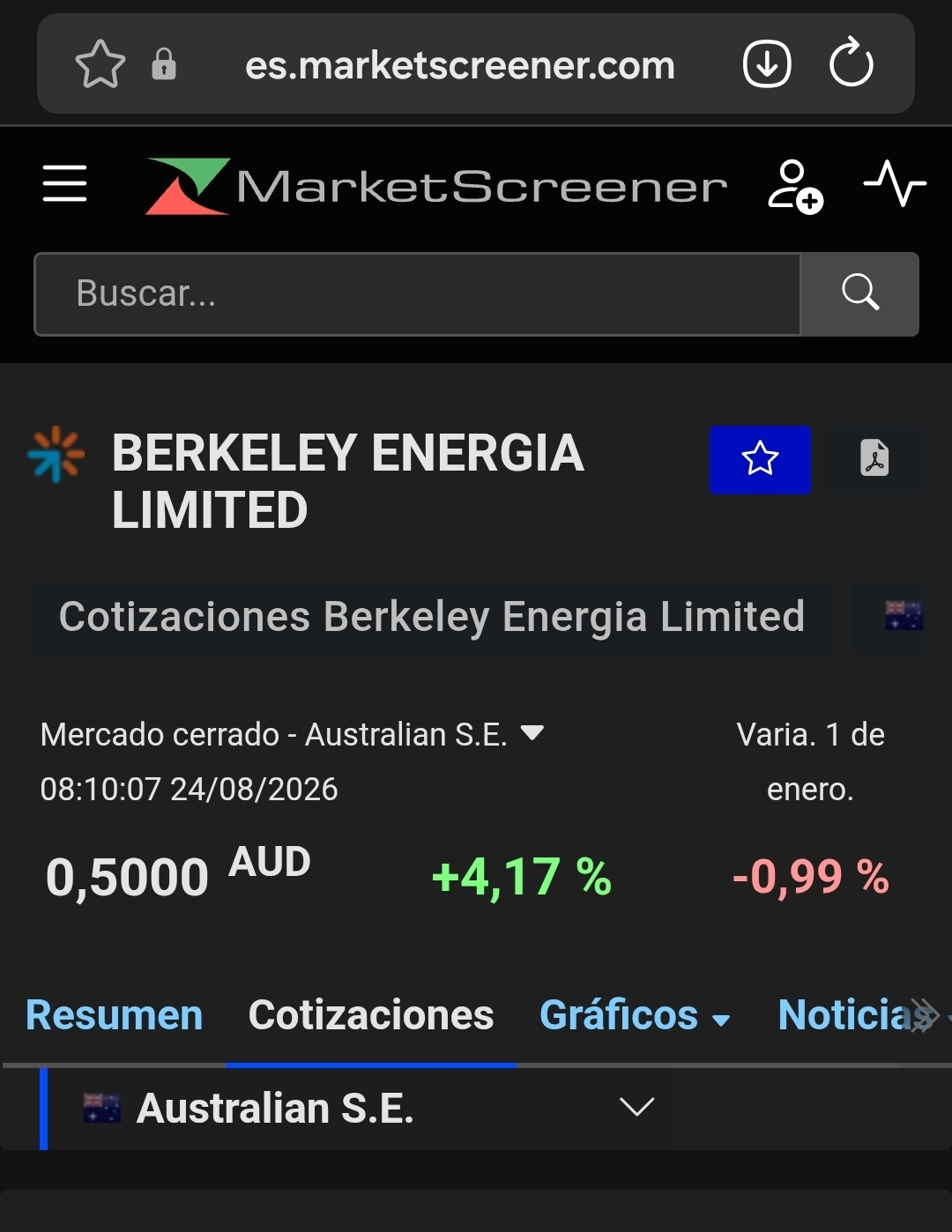Switch to the Resumen tab

(x=115, y=1015)
